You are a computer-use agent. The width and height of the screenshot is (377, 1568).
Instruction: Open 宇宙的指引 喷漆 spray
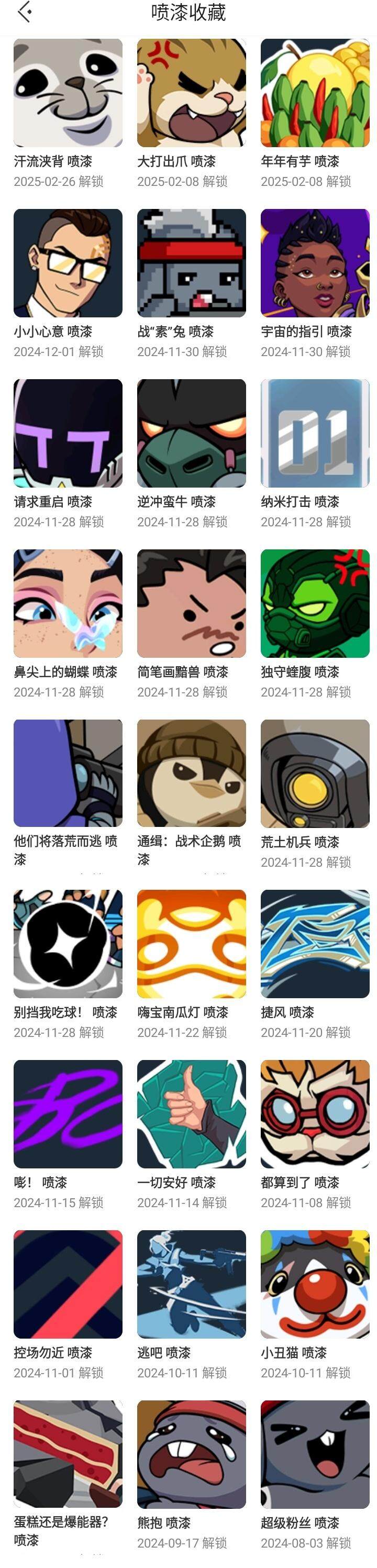tap(315, 263)
